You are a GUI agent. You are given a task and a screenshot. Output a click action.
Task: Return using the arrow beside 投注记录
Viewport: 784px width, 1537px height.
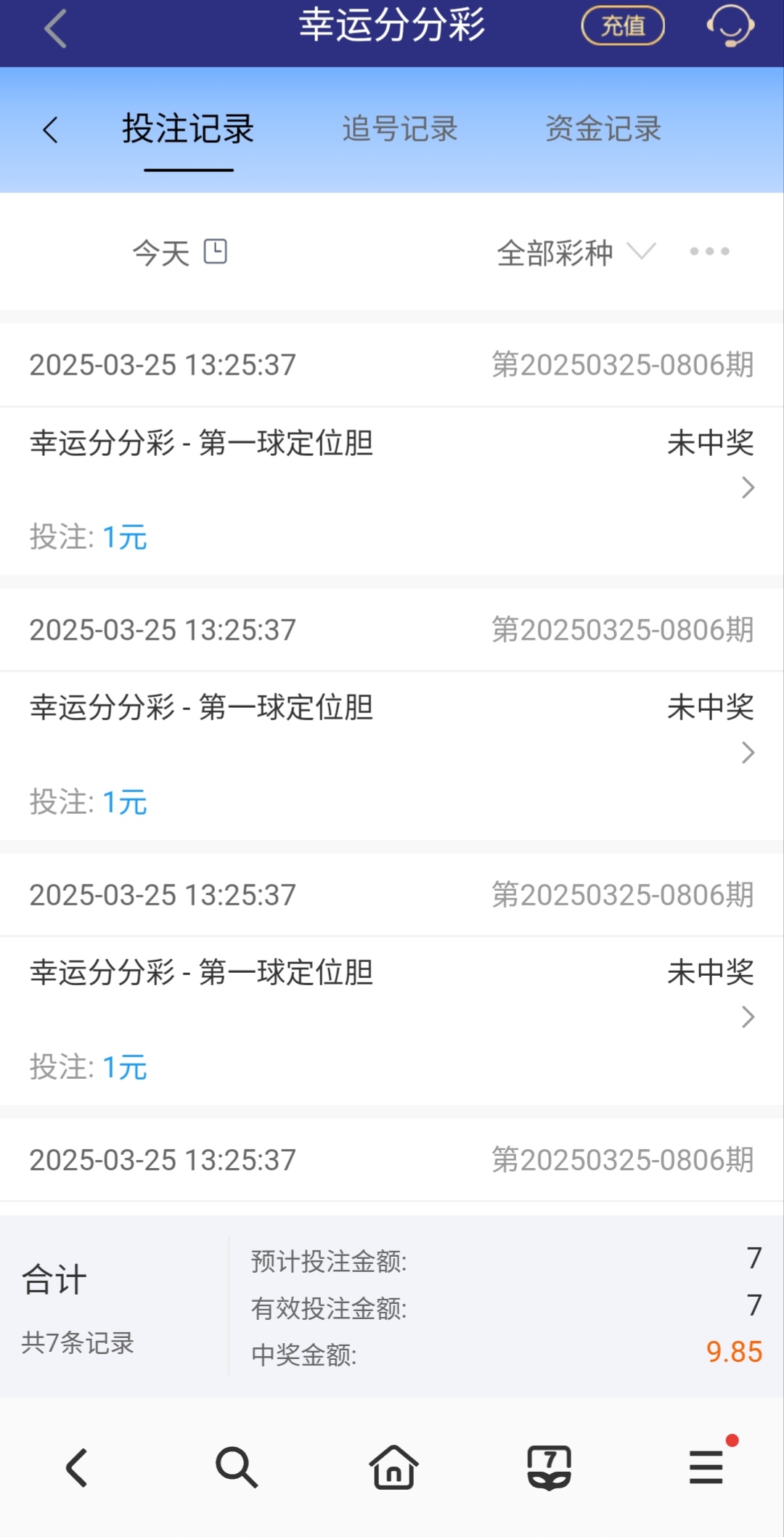click(x=50, y=130)
